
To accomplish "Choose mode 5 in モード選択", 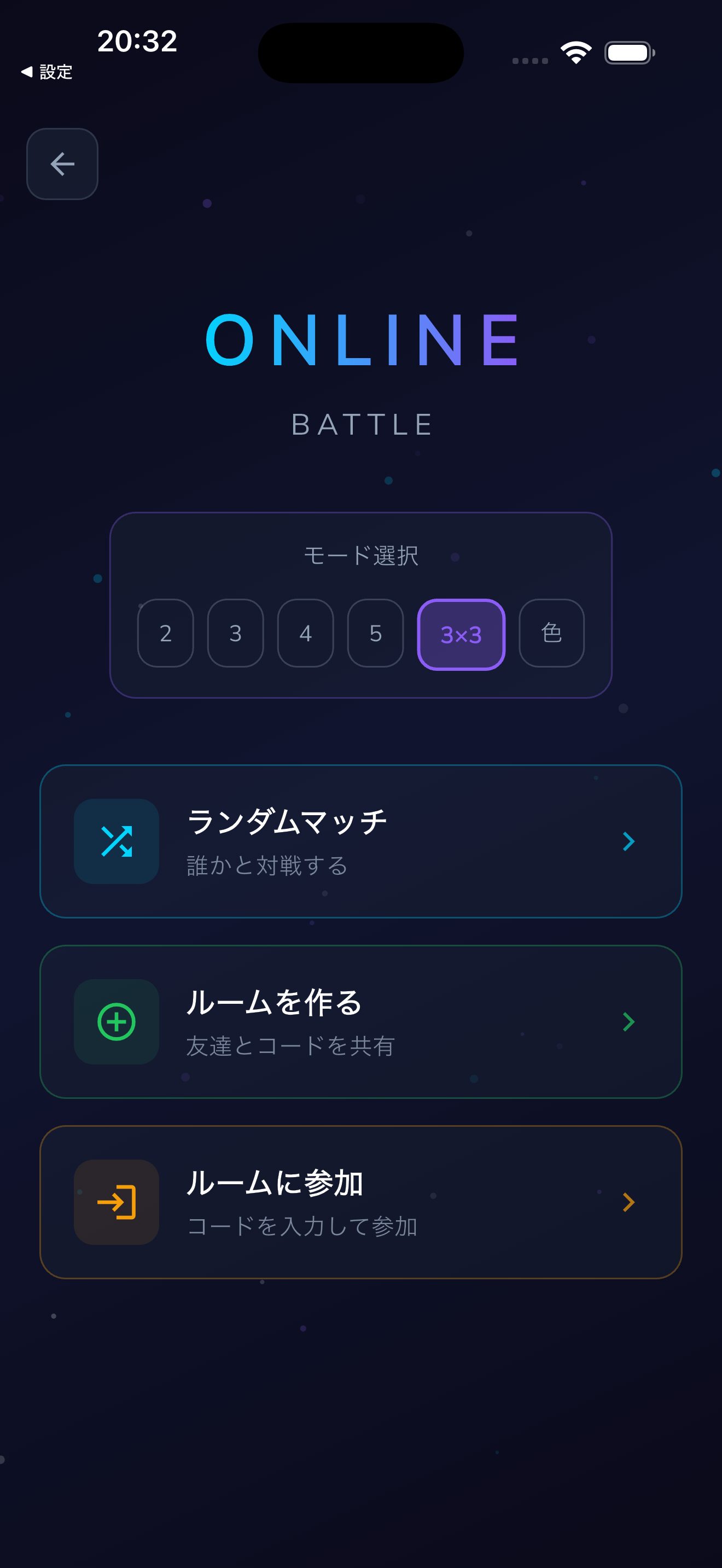I will 375,634.
